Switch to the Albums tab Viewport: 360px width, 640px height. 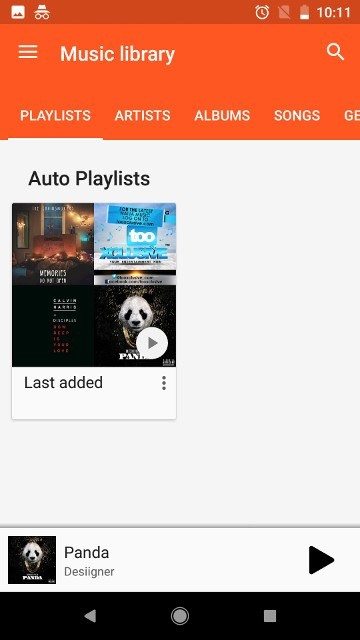click(x=222, y=116)
